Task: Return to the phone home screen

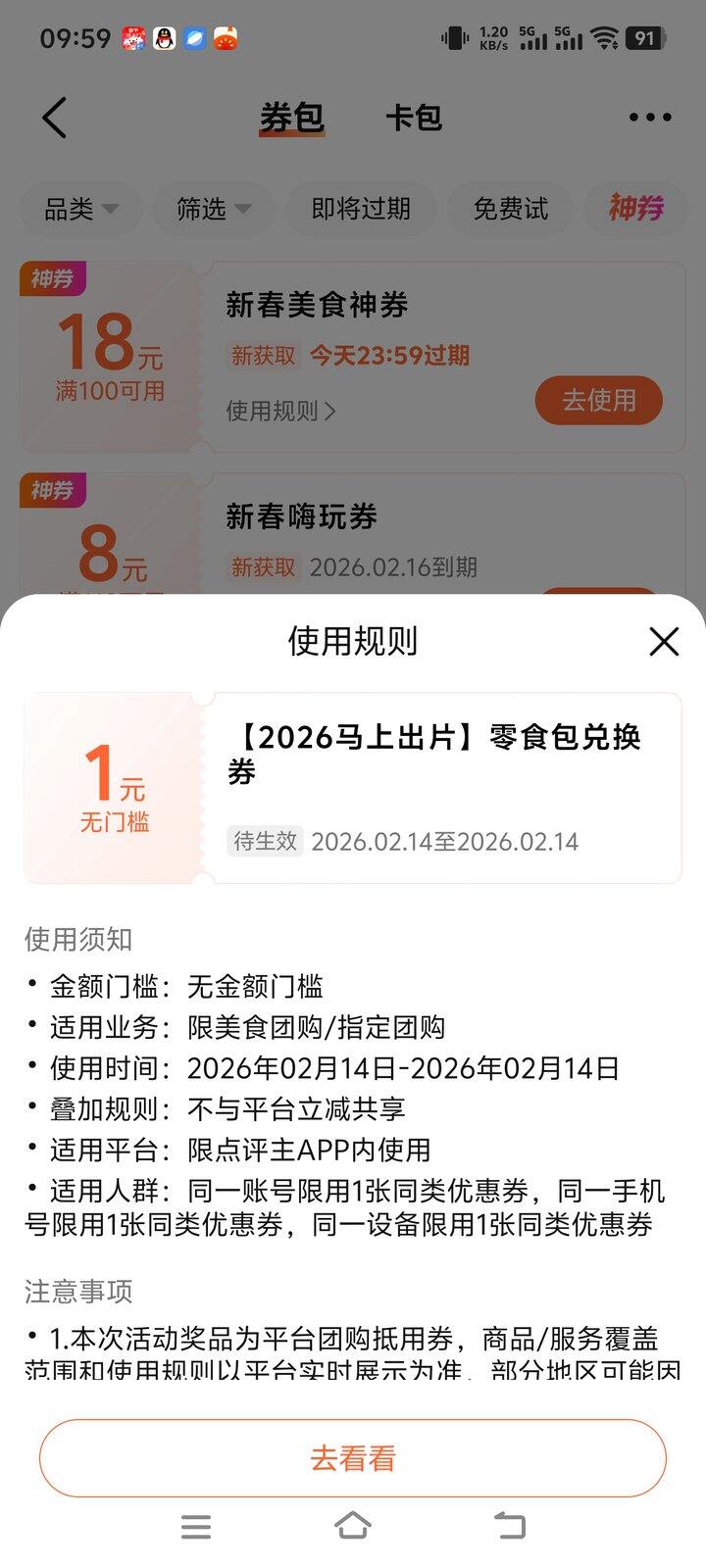Action: [353, 1526]
